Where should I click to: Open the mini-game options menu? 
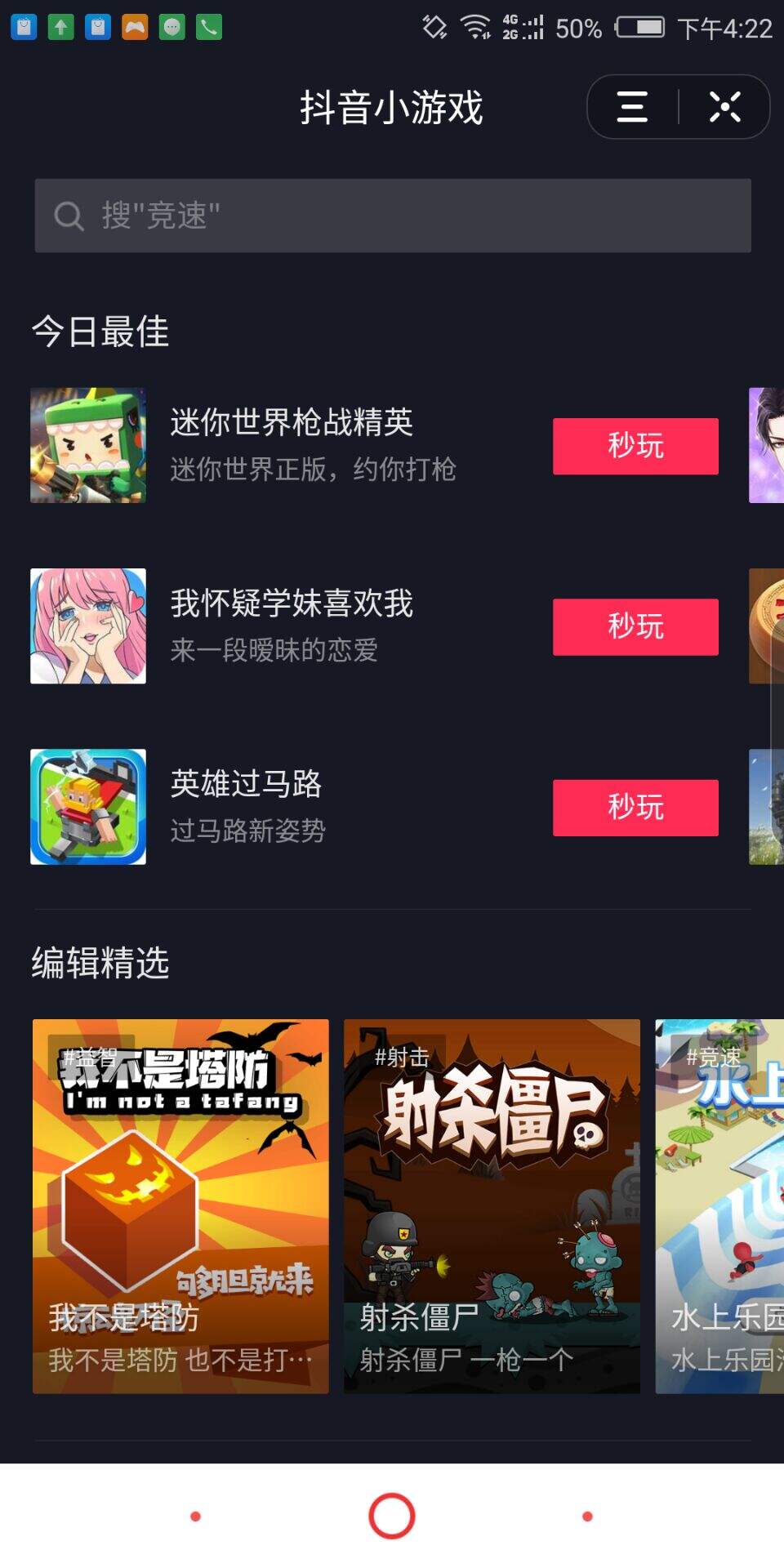coord(633,107)
